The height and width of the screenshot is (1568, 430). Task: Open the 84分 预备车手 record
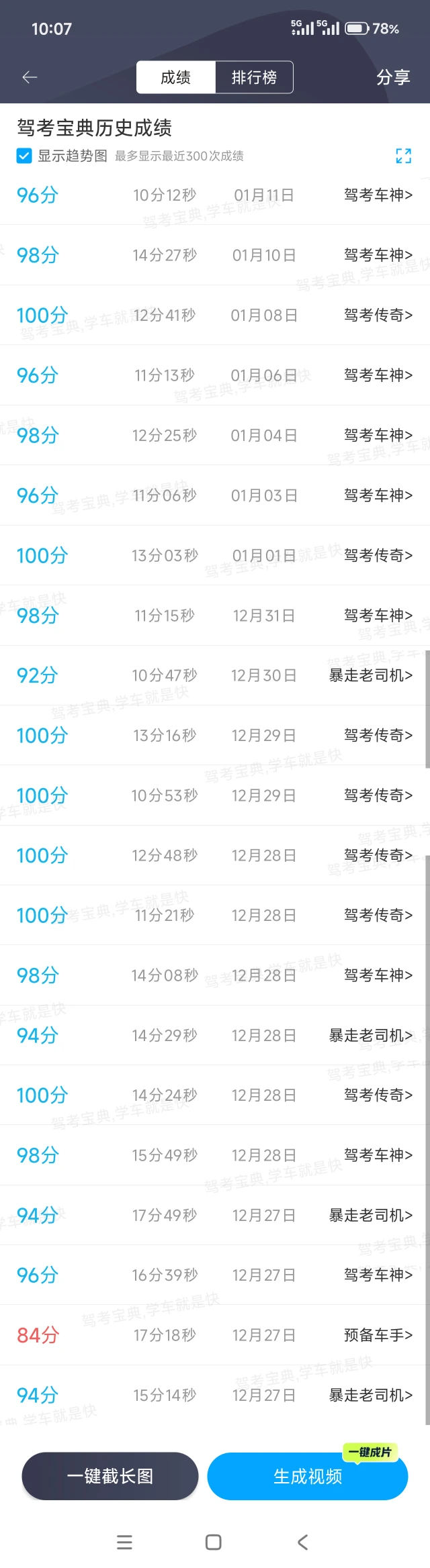215,1335
